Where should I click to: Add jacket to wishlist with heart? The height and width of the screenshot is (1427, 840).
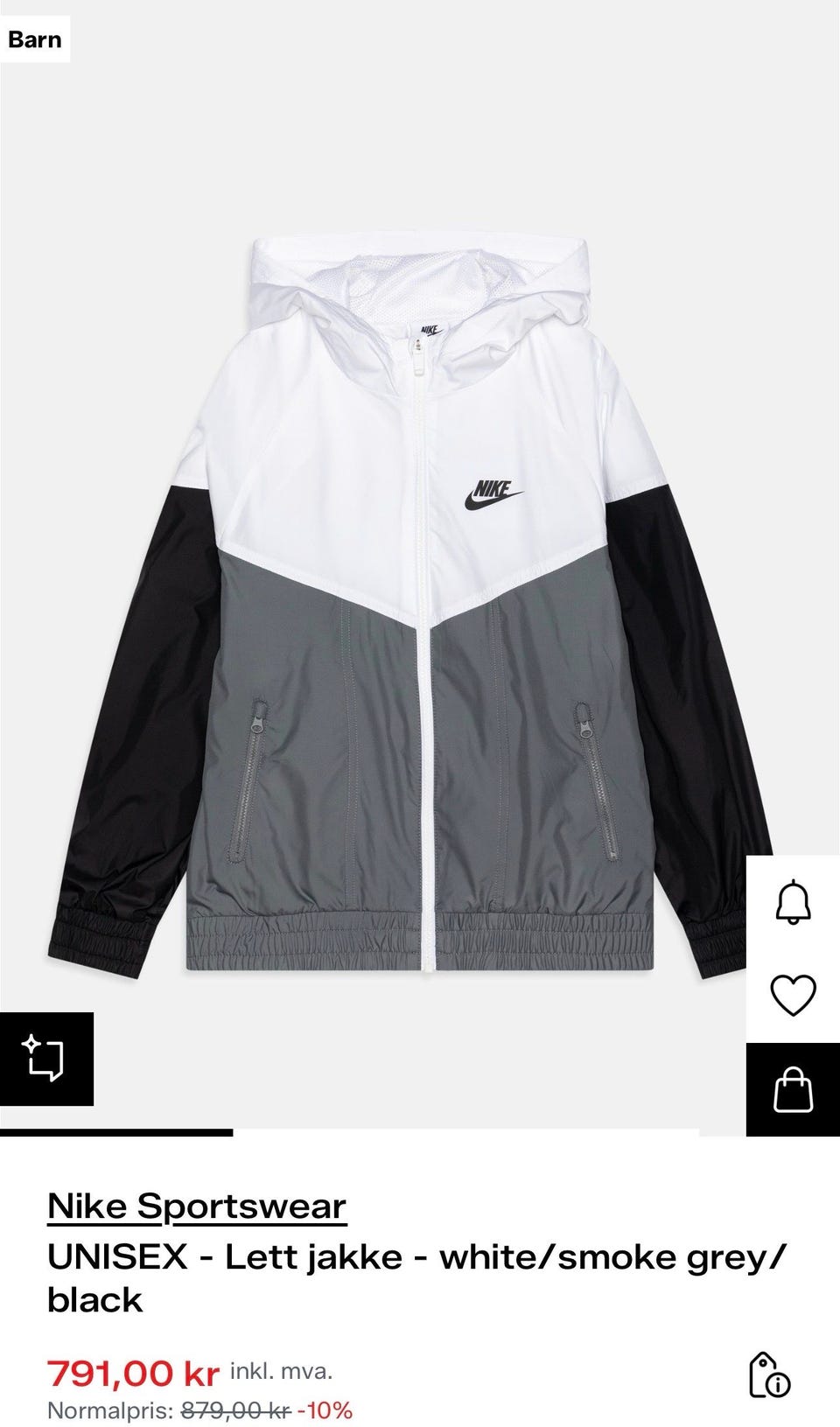793,996
